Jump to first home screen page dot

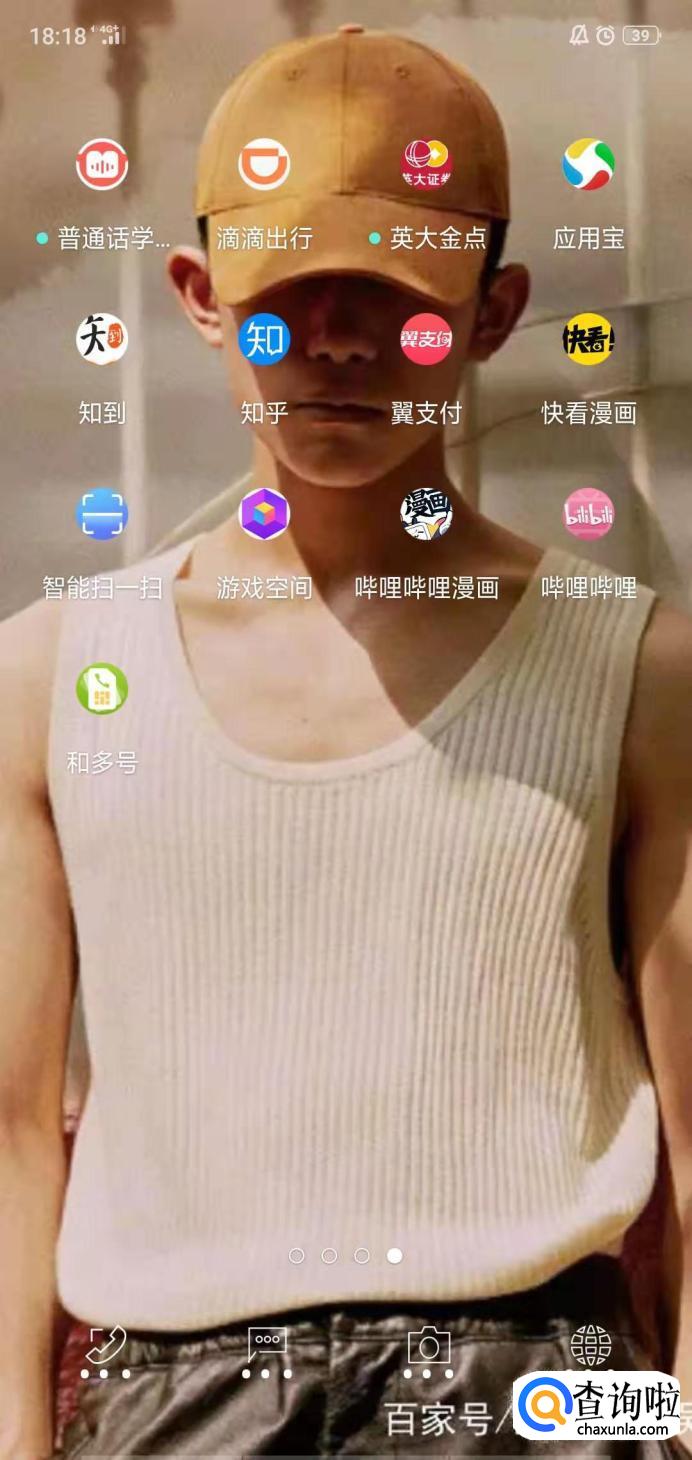tap(297, 1255)
